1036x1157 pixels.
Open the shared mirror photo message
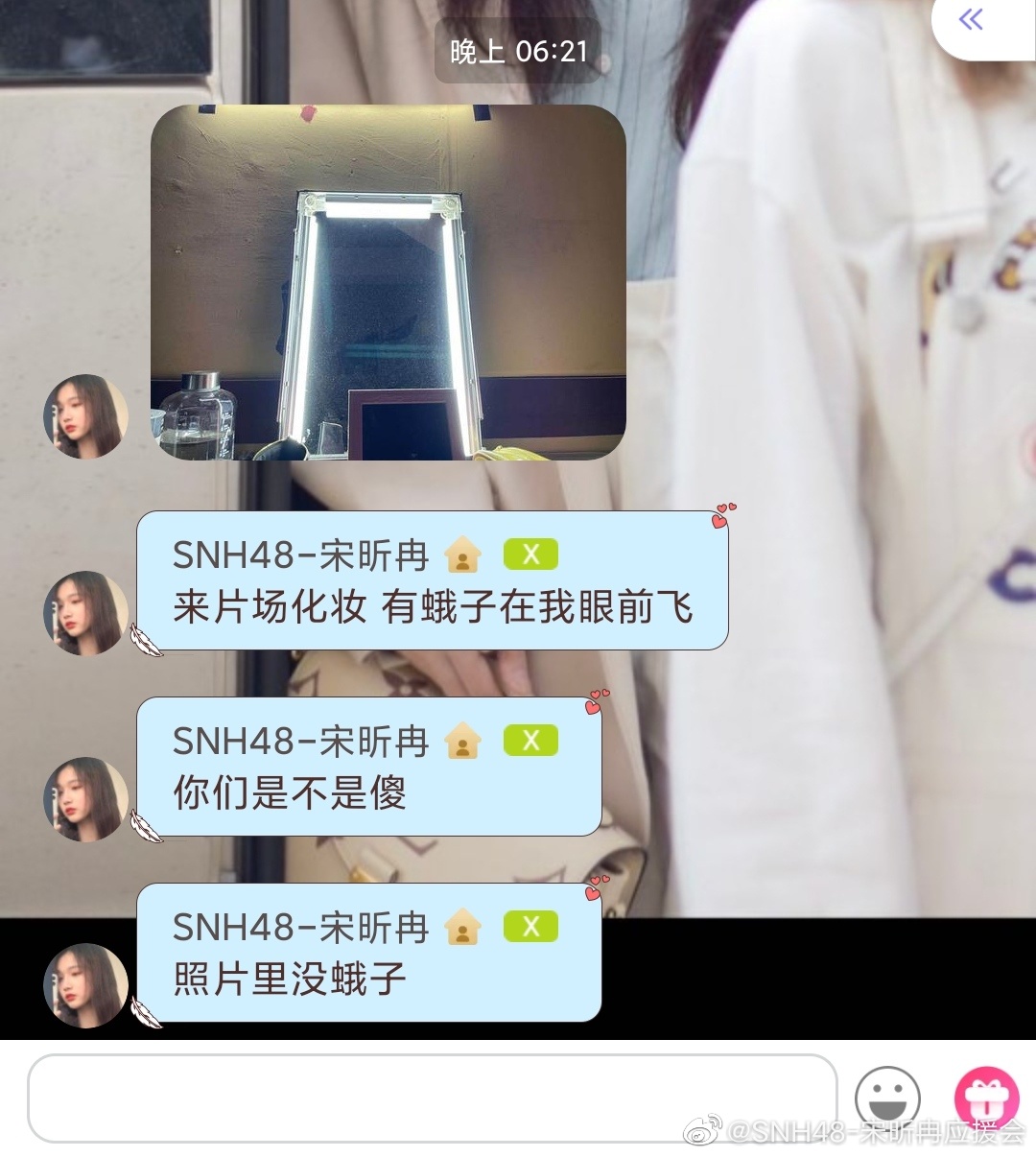coord(388,282)
